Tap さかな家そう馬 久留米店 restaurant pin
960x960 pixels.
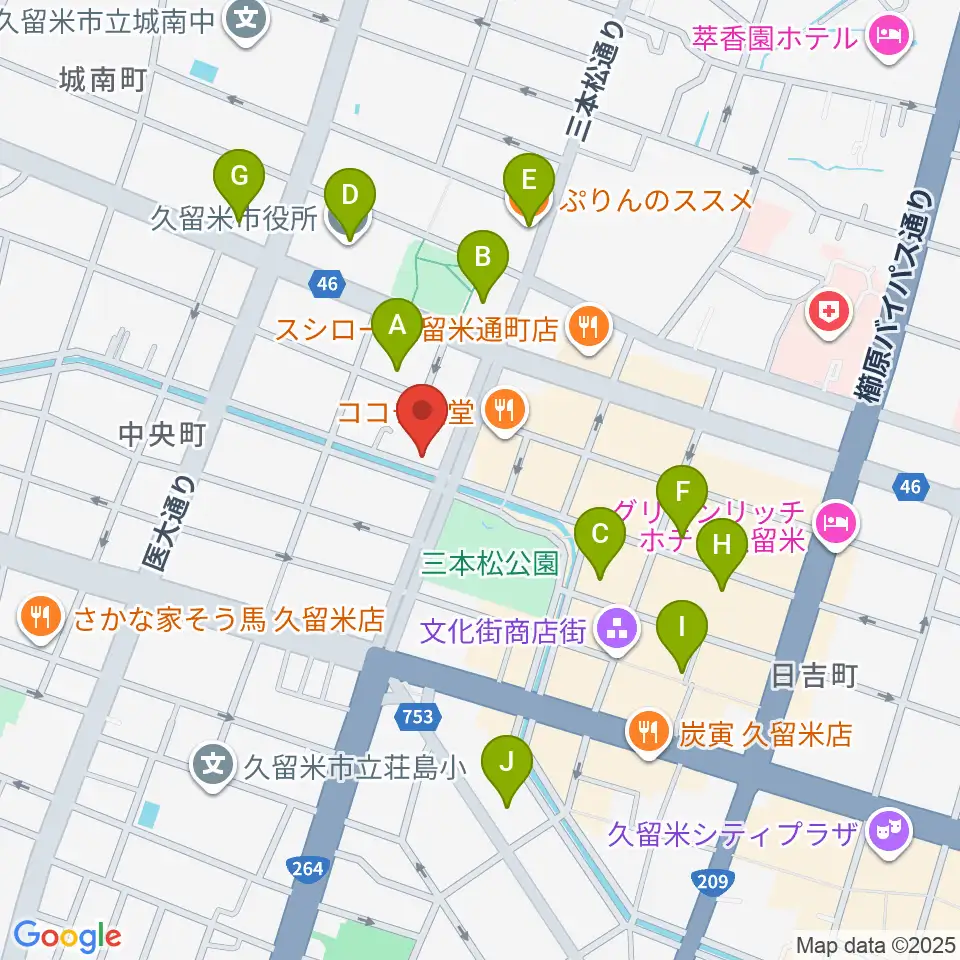[40, 619]
